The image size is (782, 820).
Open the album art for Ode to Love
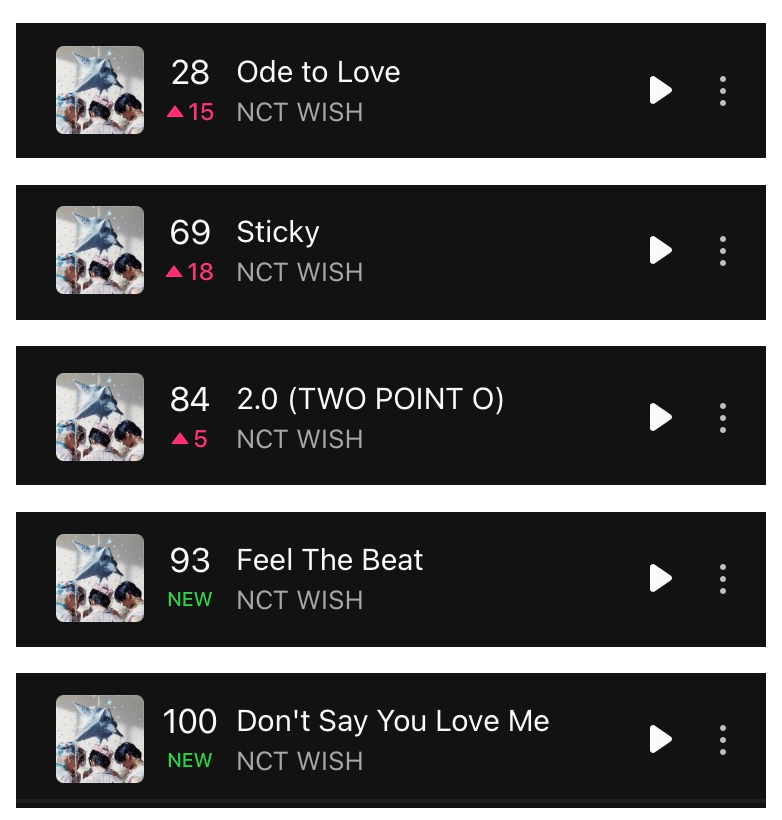click(x=100, y=89)
